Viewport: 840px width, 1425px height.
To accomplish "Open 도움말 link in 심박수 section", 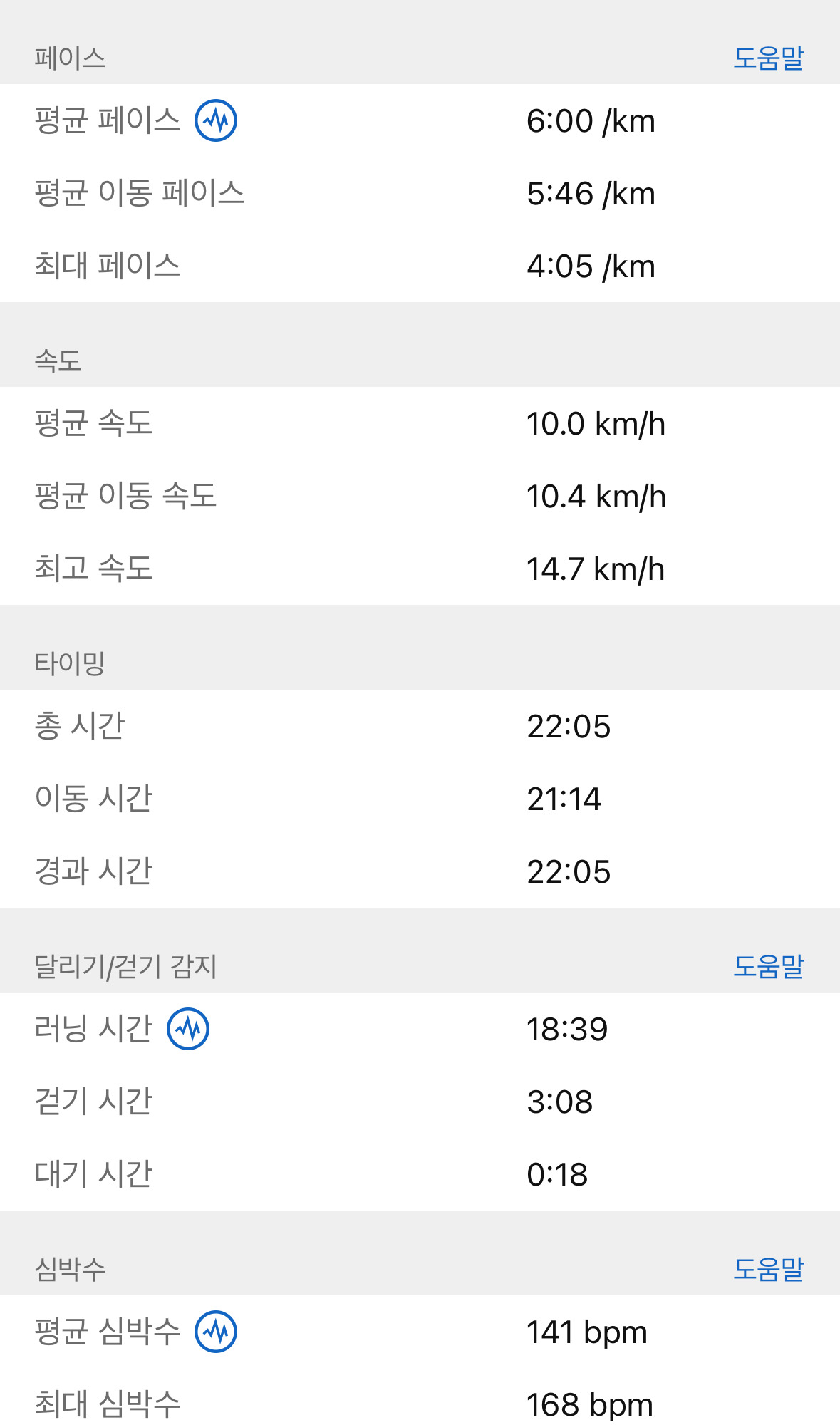I will pyautogui.click(x=768, y=1269).
